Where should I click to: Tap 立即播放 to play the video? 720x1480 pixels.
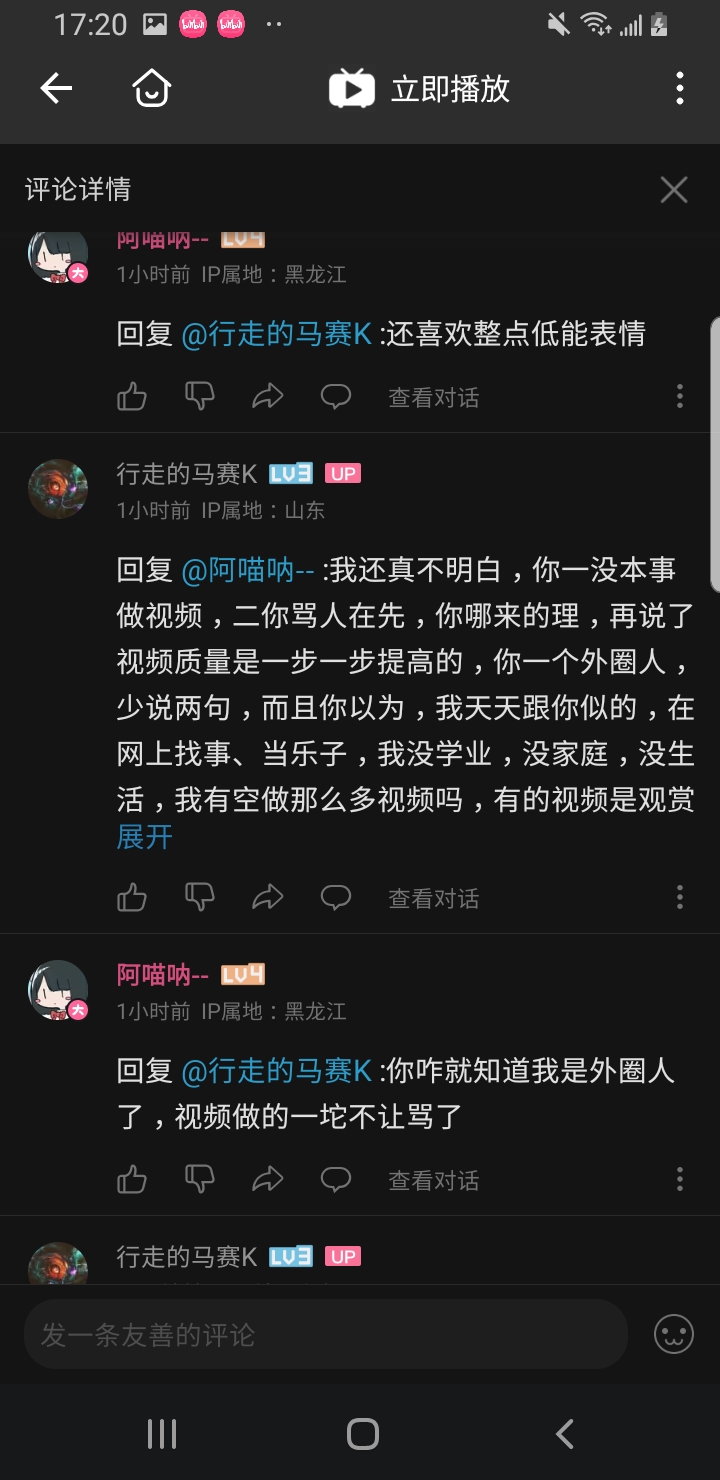tap(420, 89)
